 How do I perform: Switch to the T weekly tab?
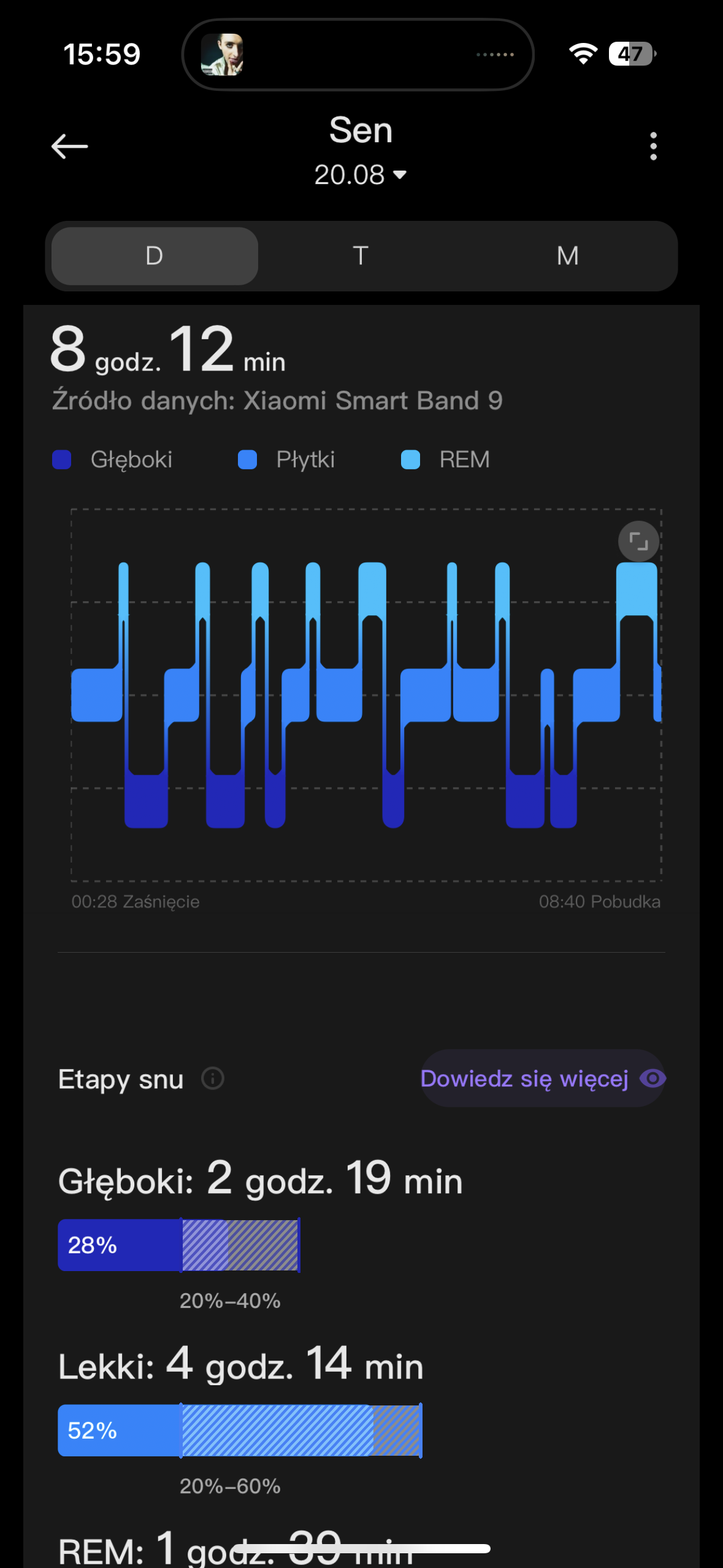tap(361, 256)
